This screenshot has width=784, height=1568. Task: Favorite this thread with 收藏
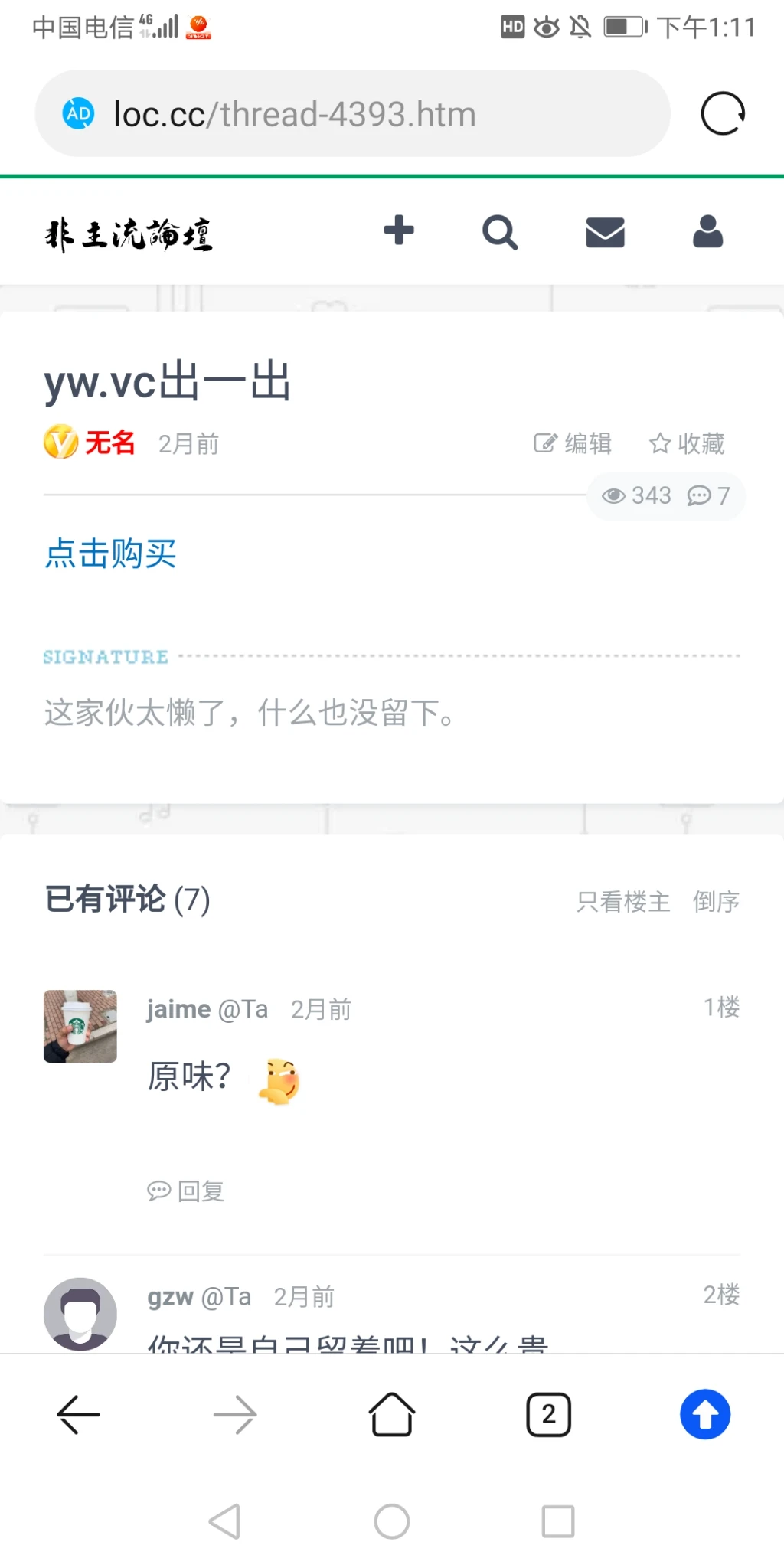point(687,443)
